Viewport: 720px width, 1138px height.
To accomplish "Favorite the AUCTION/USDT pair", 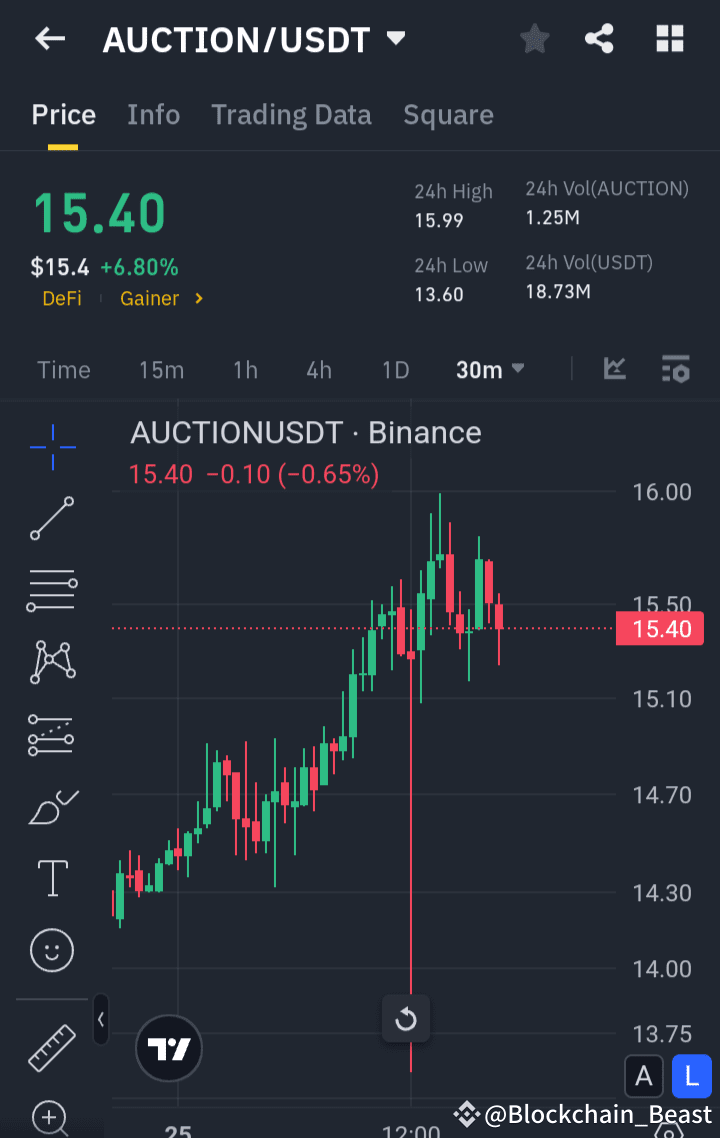I will pyautogui.click(x=534, y=39).
